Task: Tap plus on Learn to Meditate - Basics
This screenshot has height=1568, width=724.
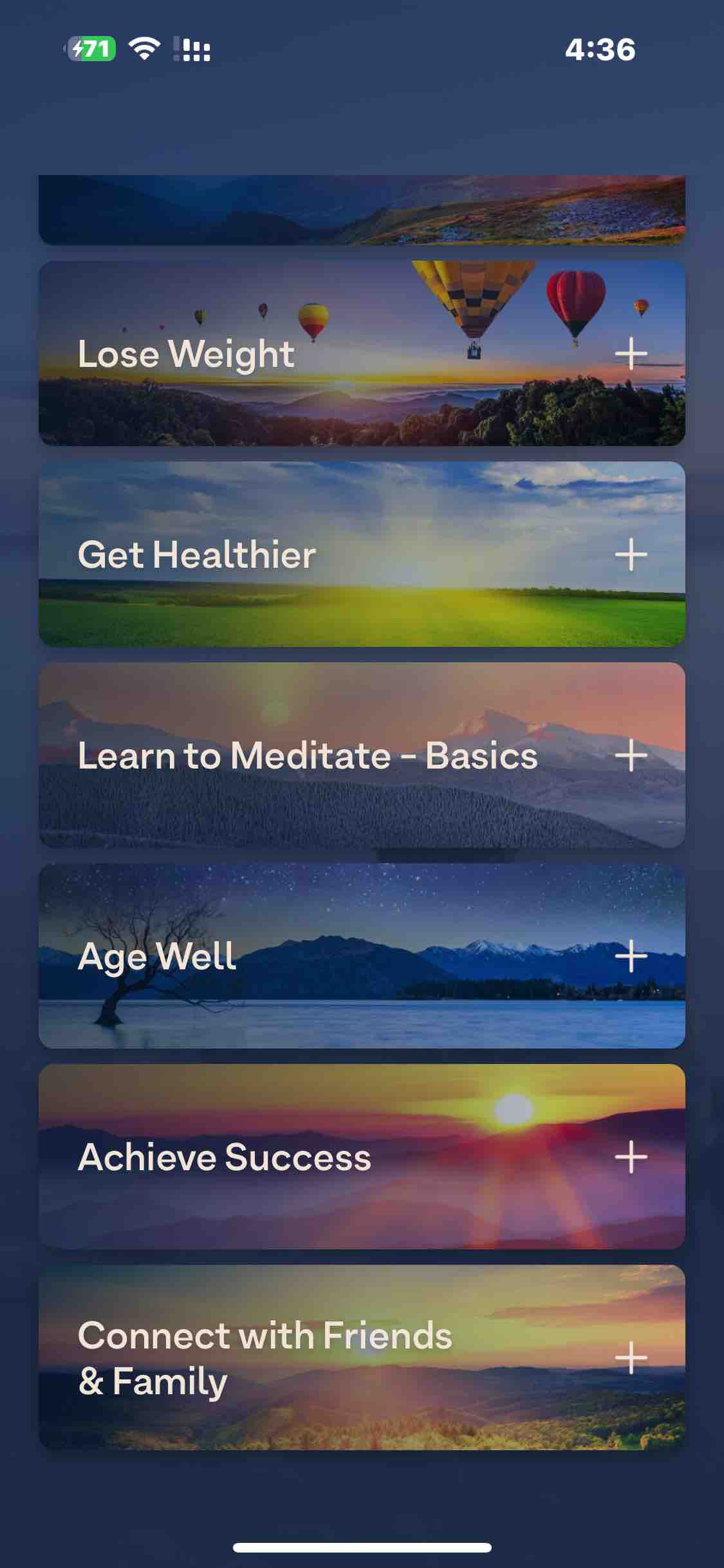Action: pos(631,755)
